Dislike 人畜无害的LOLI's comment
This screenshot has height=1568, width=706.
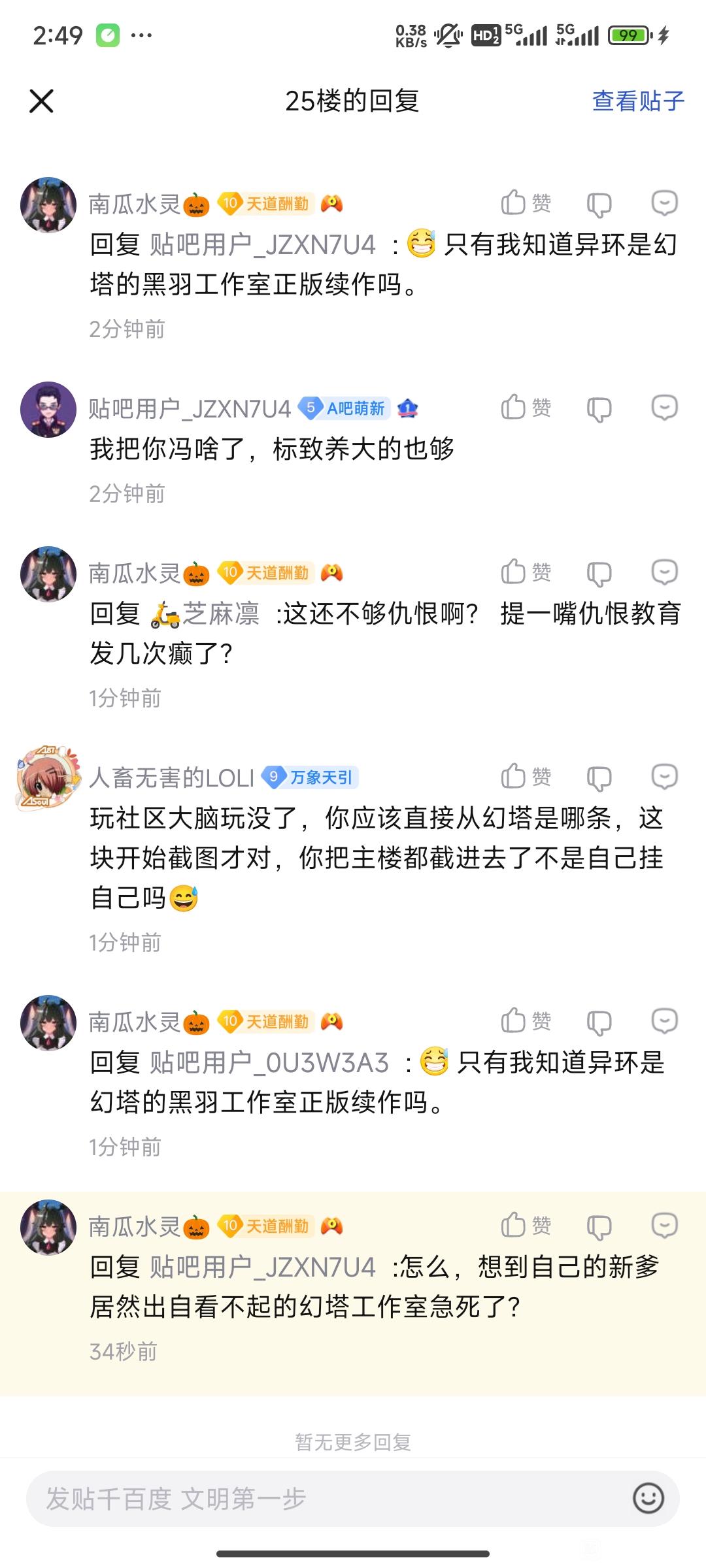click(599, 777)
